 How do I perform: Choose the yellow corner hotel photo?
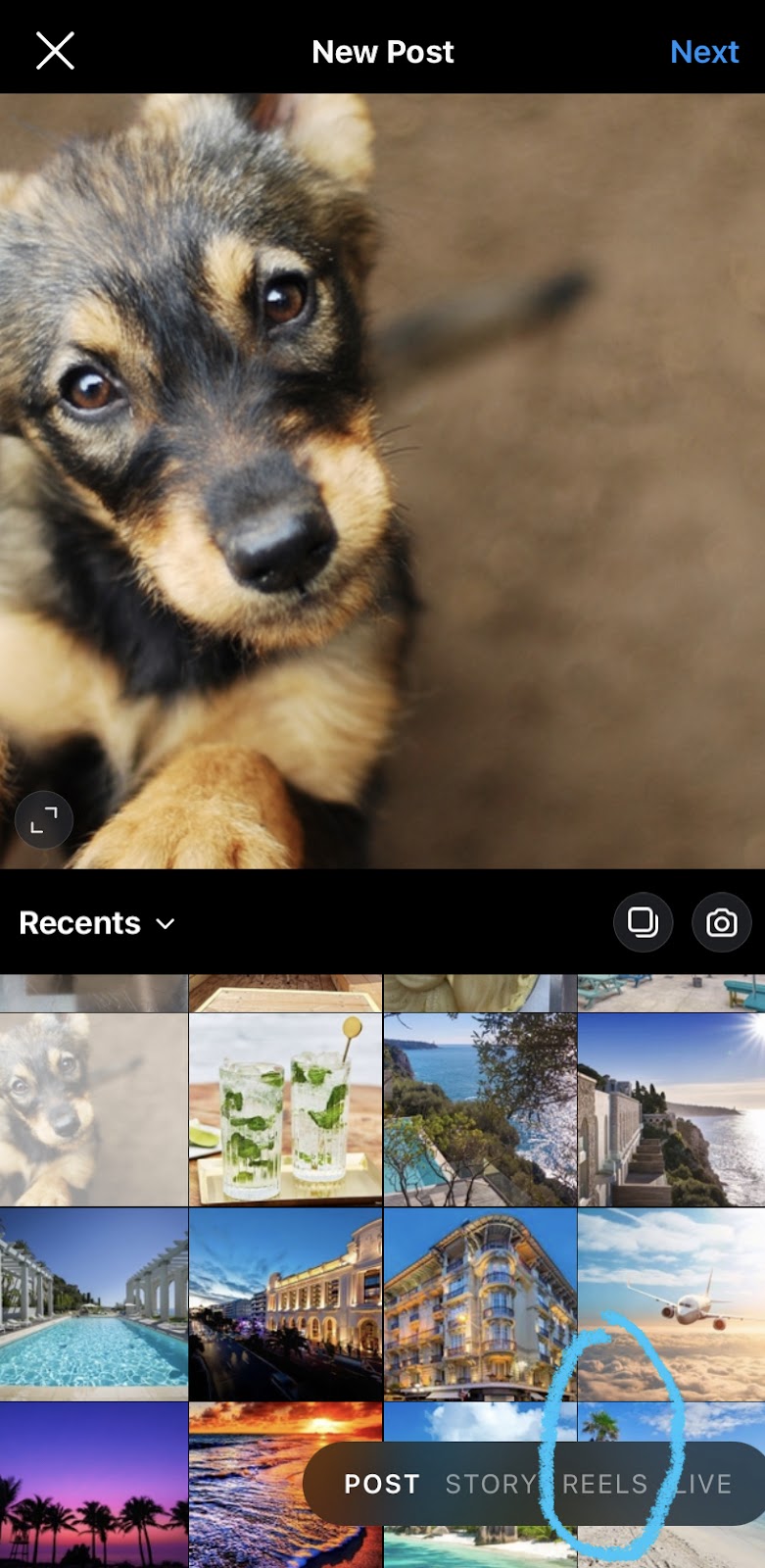(480, 1303)
